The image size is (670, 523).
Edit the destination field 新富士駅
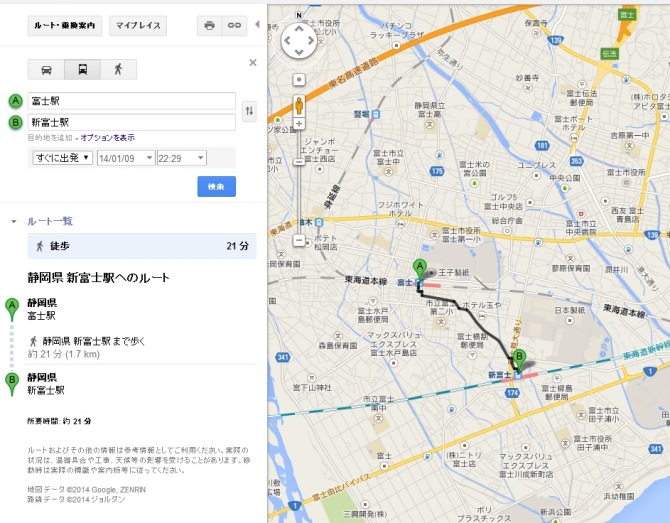tap(131, 122)
